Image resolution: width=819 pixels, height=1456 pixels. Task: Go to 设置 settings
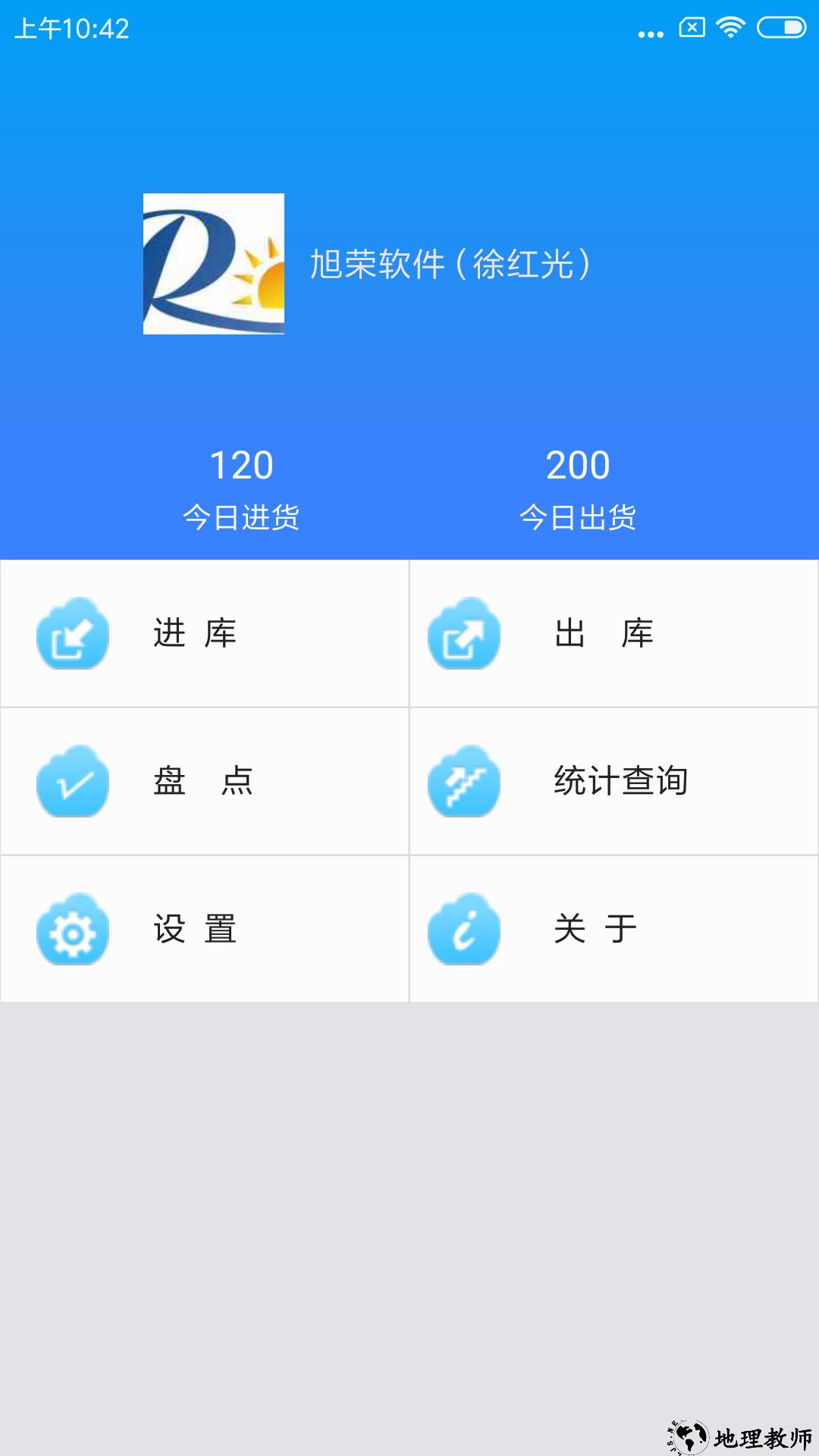pos(205,929)
